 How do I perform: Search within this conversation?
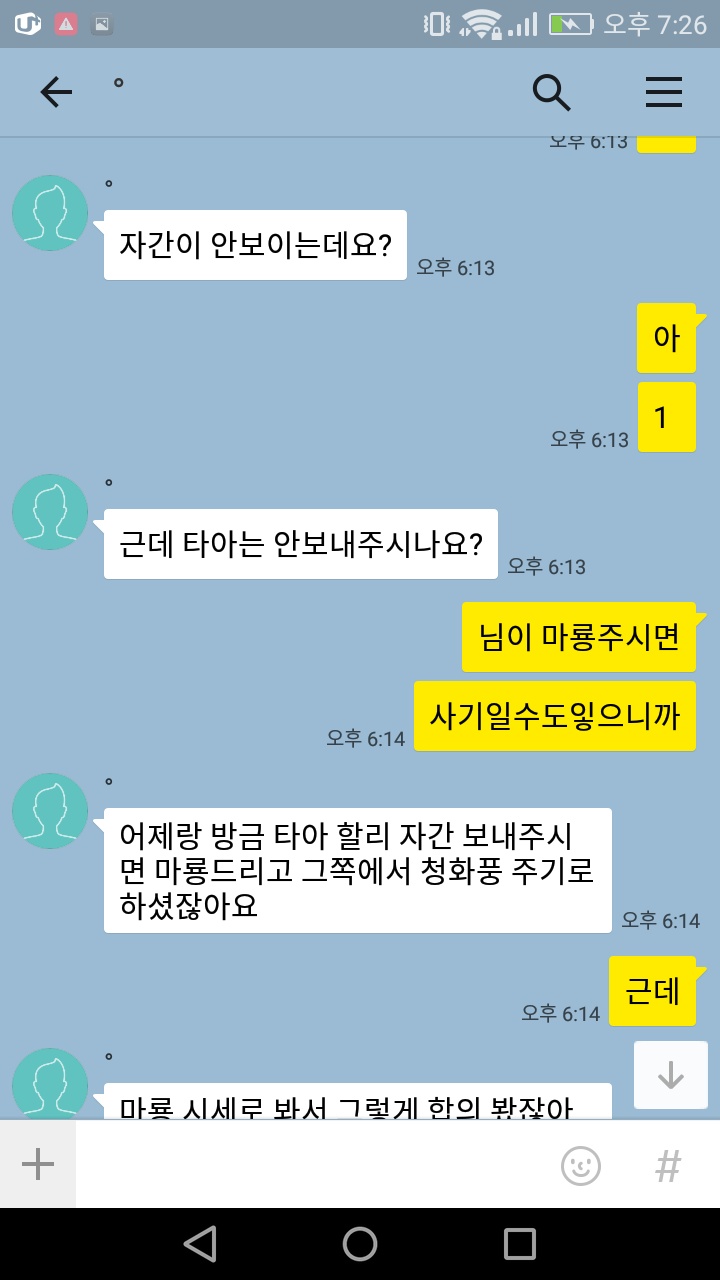click(551, 92)
